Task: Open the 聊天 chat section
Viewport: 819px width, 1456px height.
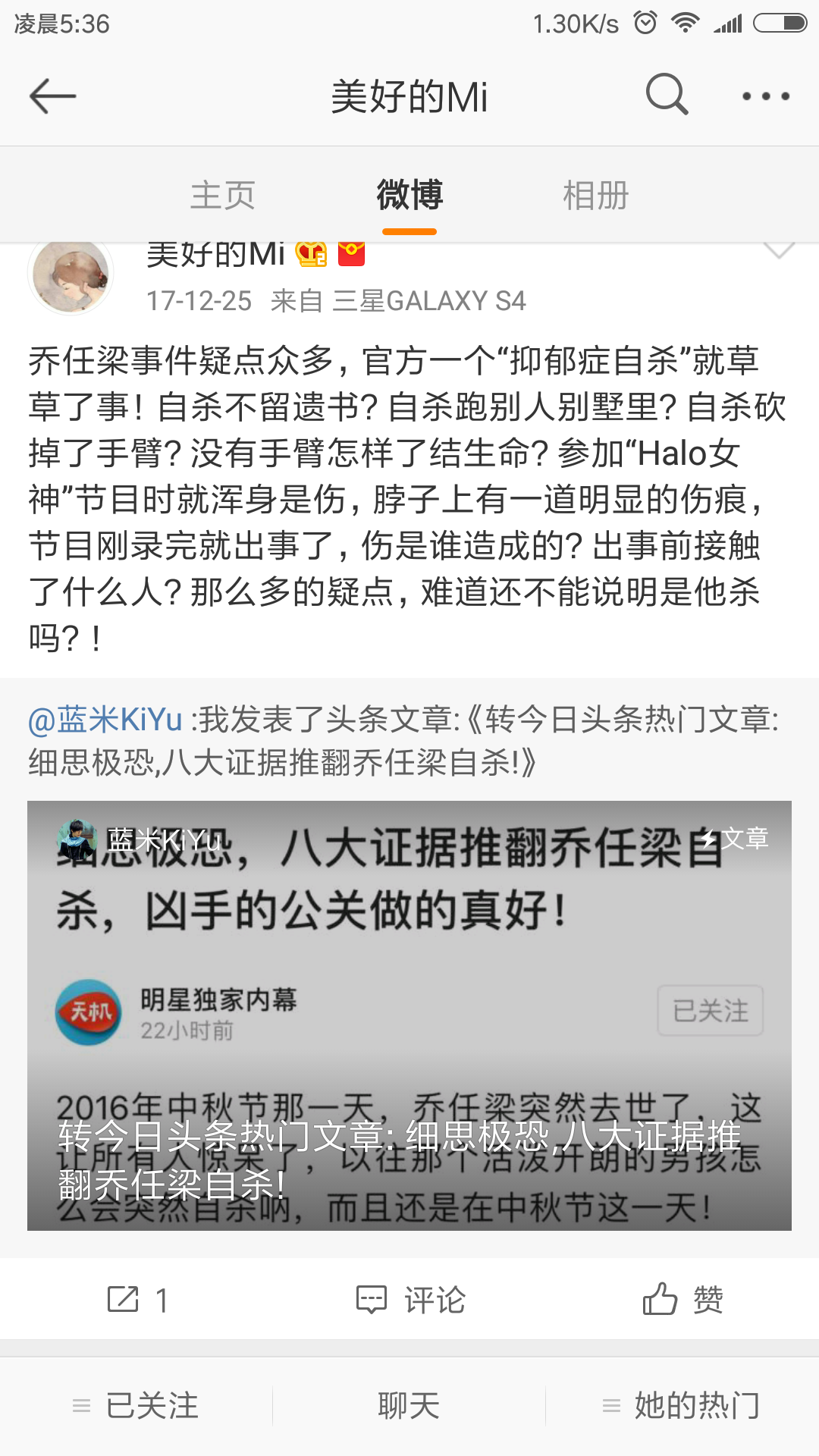Action: click(x=408, y=1405)
